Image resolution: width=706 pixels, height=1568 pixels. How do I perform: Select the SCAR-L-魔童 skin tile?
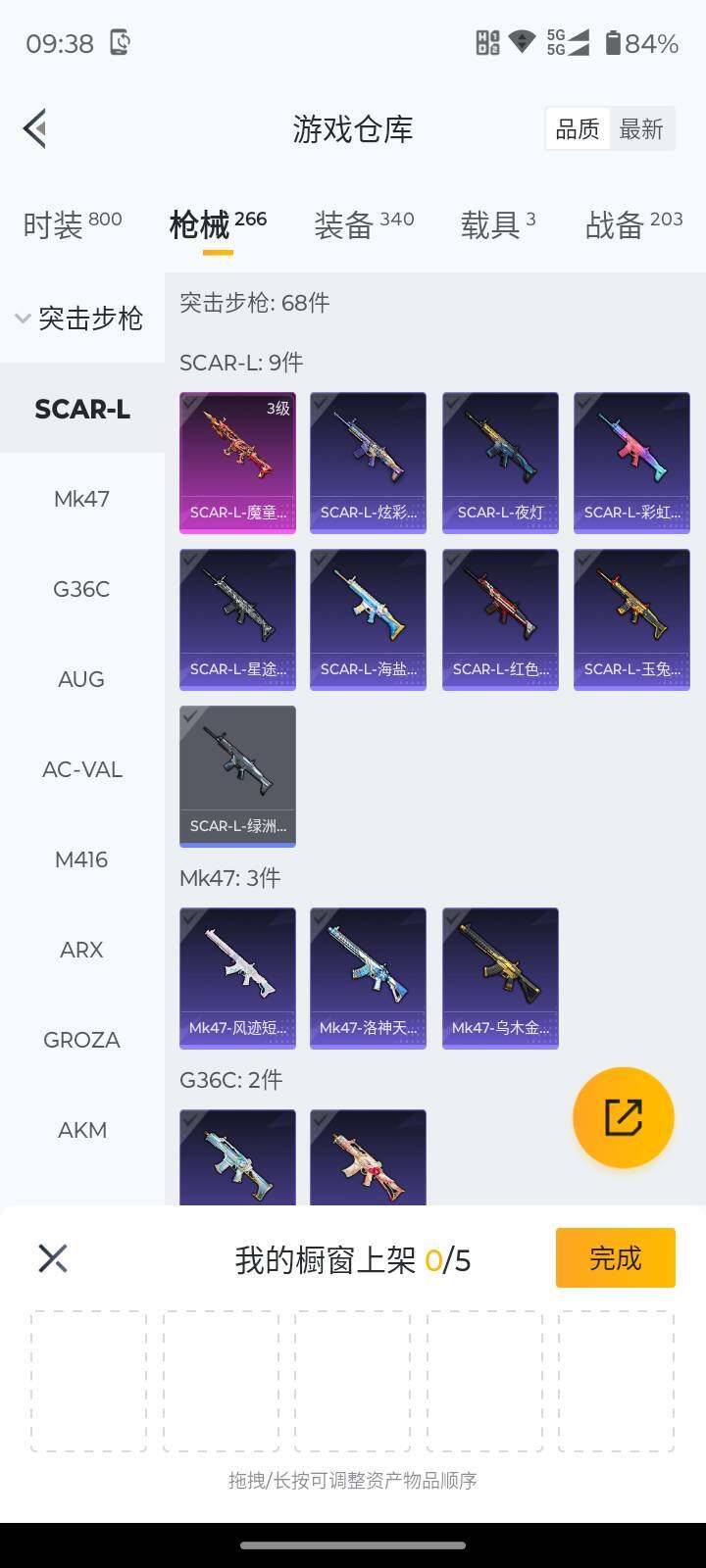237,463
